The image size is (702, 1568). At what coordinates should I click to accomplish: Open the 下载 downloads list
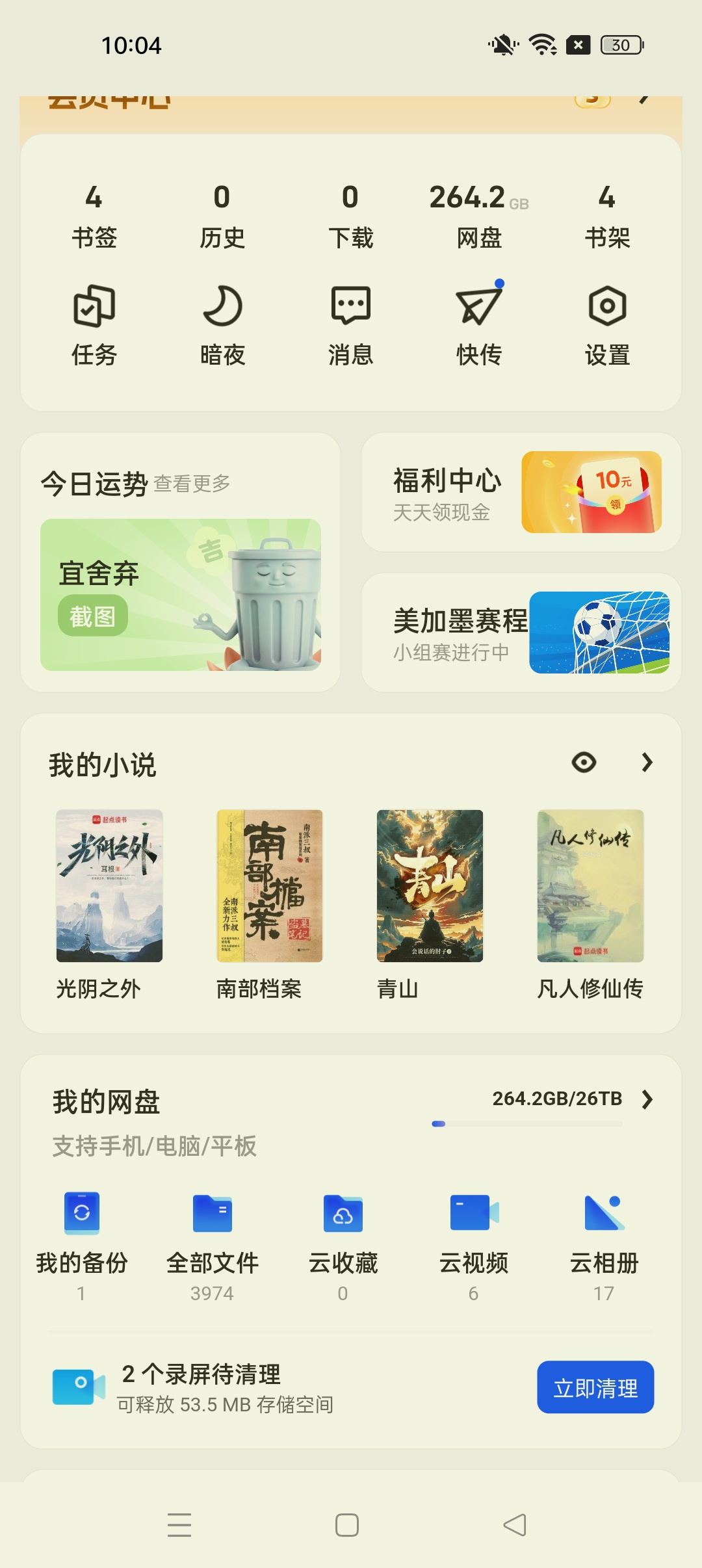pos(351,216)
